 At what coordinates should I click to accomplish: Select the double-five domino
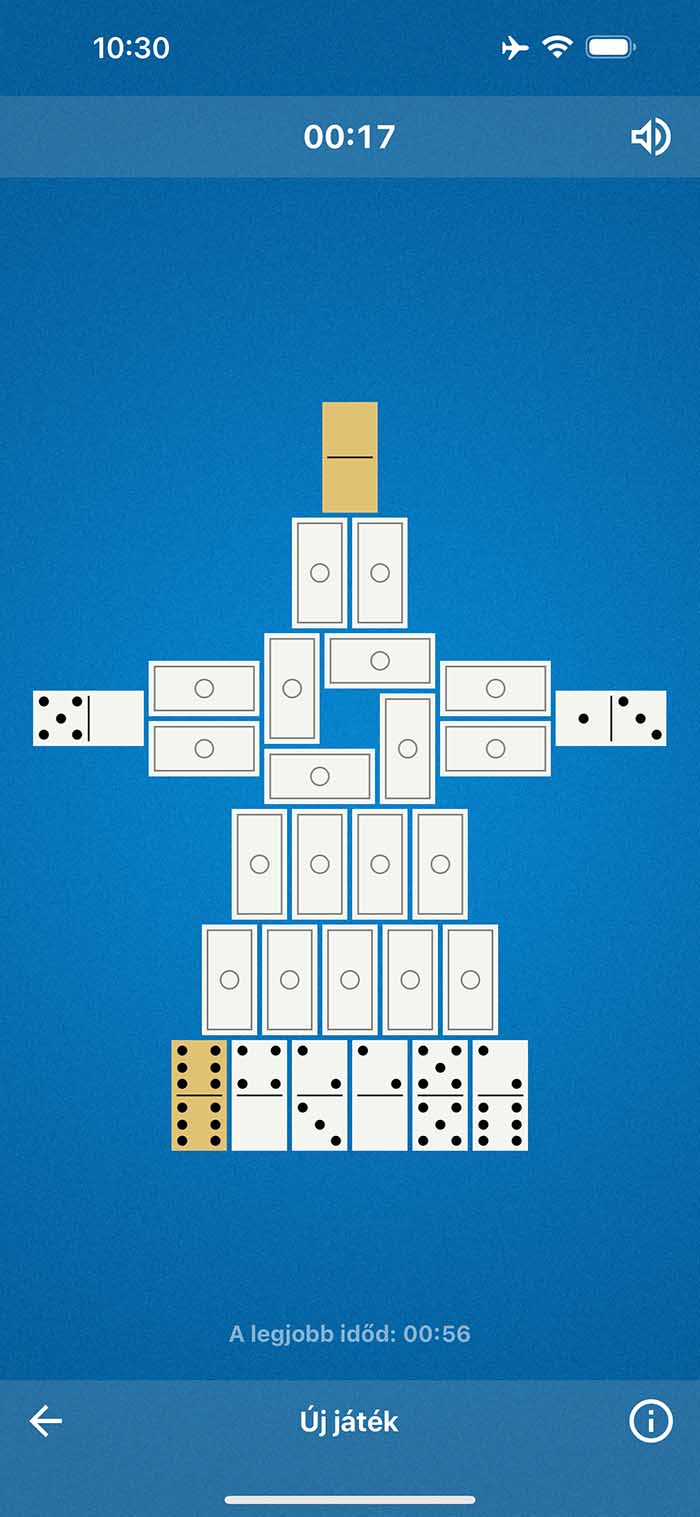pos(440,1095)
